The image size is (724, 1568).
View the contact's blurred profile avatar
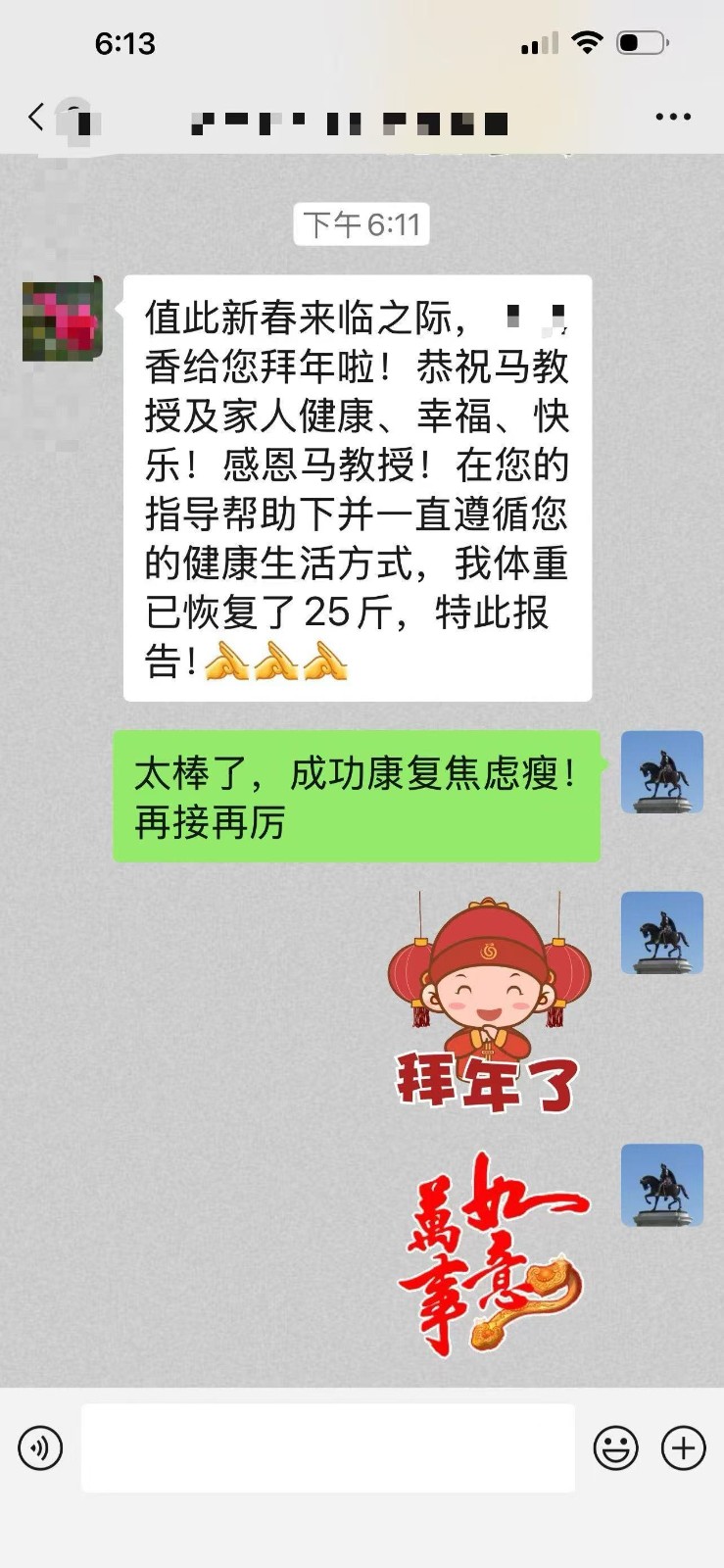[x=63, y=319]
